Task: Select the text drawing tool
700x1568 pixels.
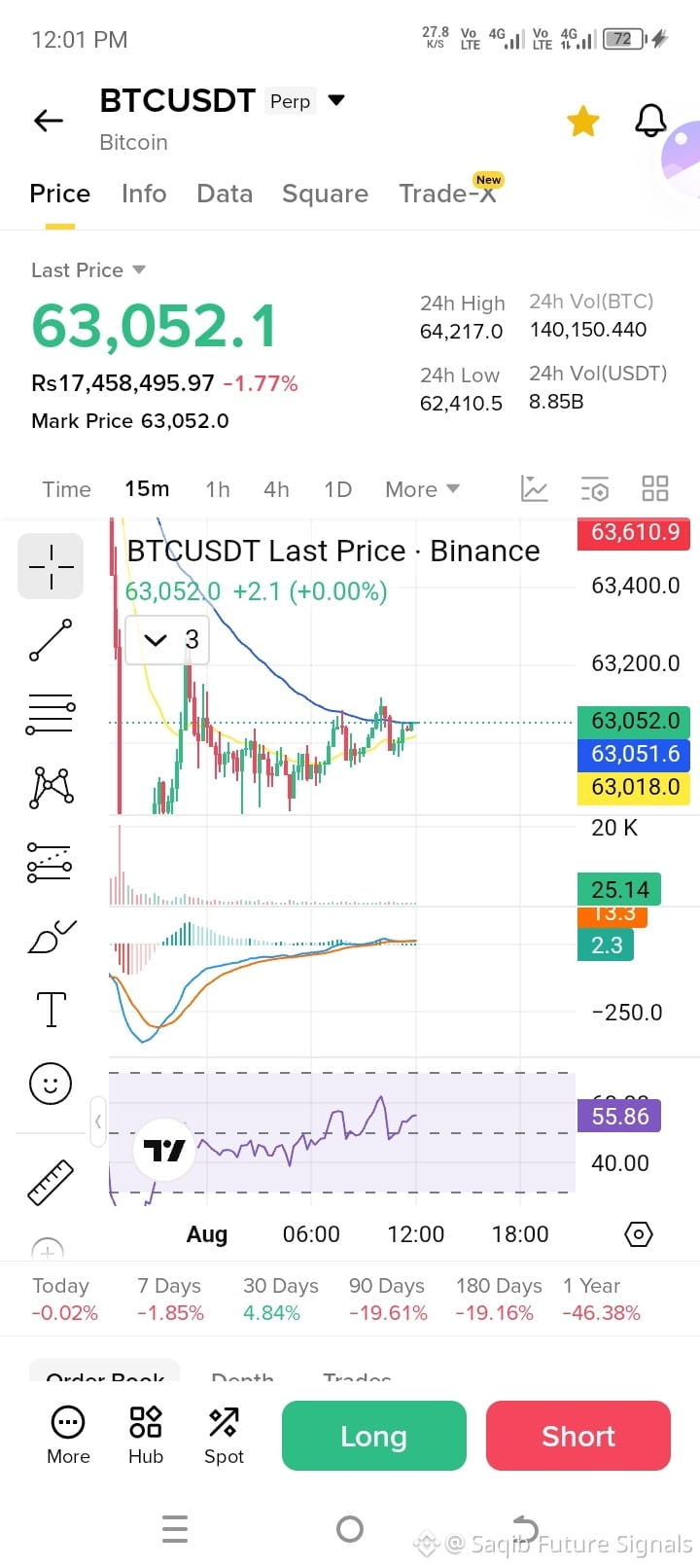Action: pos(51,1010)
